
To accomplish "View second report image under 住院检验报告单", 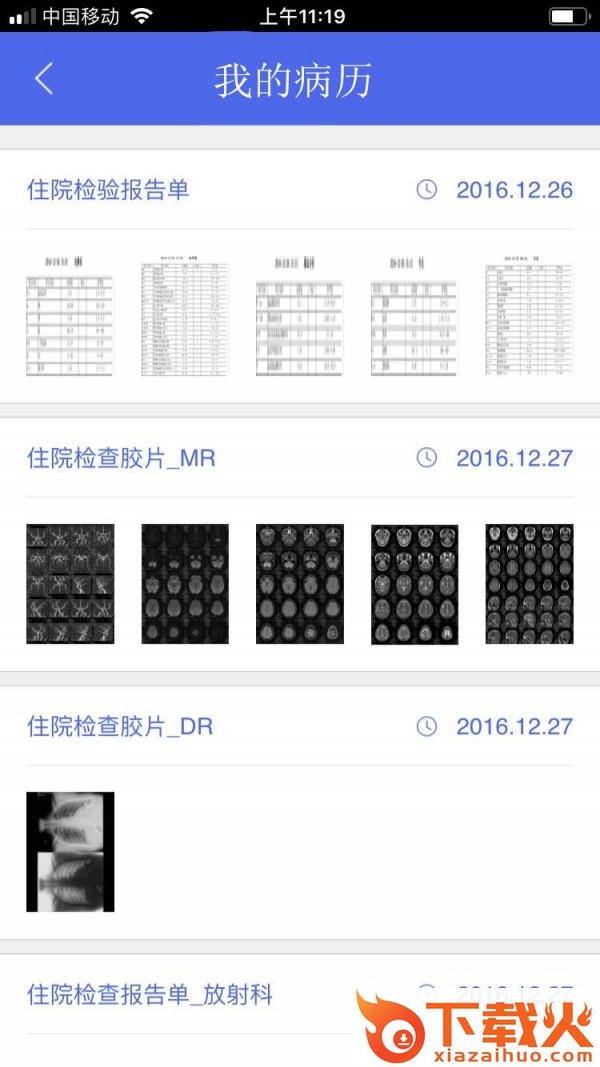I will [185, 315].
